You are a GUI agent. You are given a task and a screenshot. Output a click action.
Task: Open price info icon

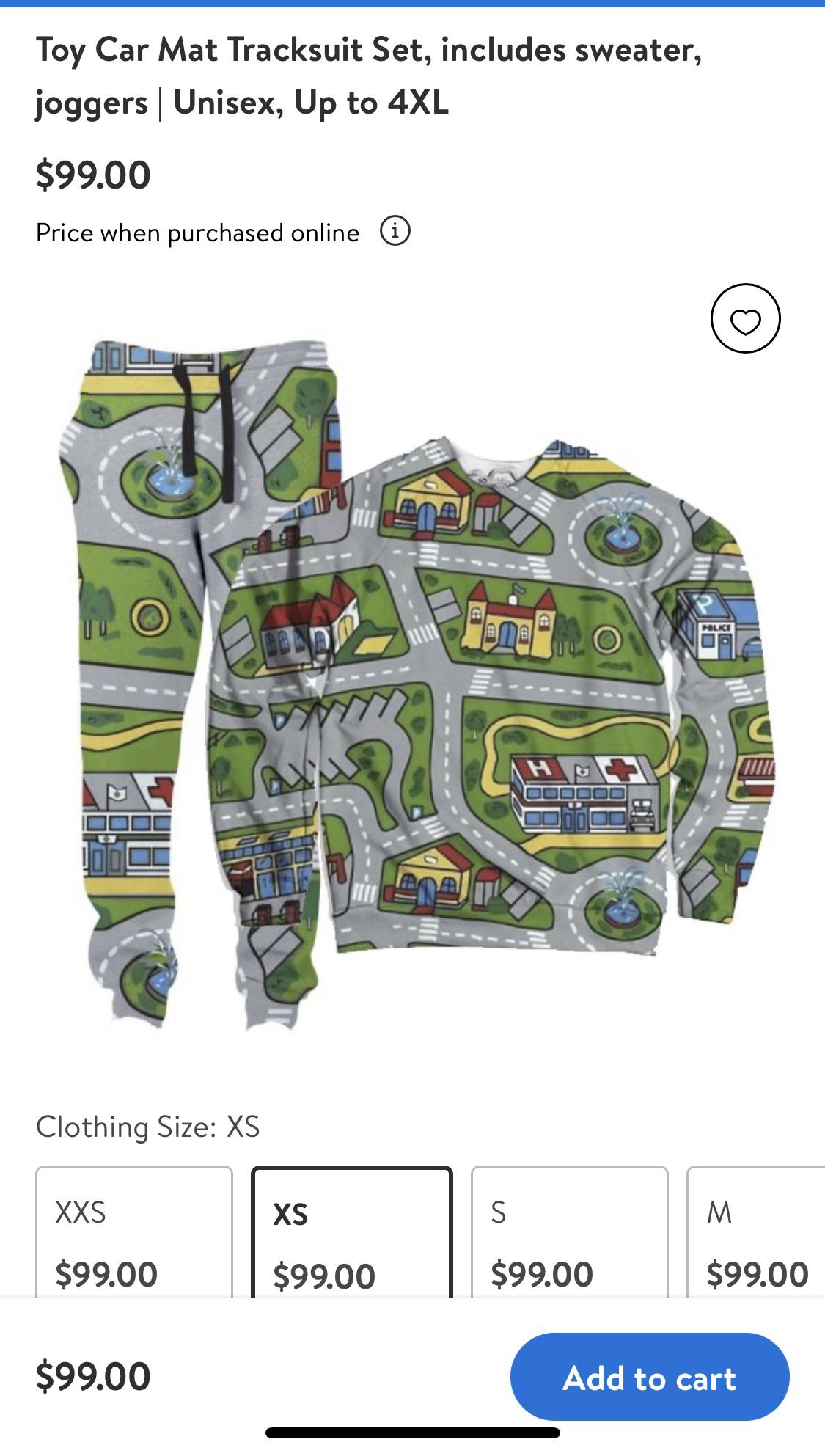(395, 231)
